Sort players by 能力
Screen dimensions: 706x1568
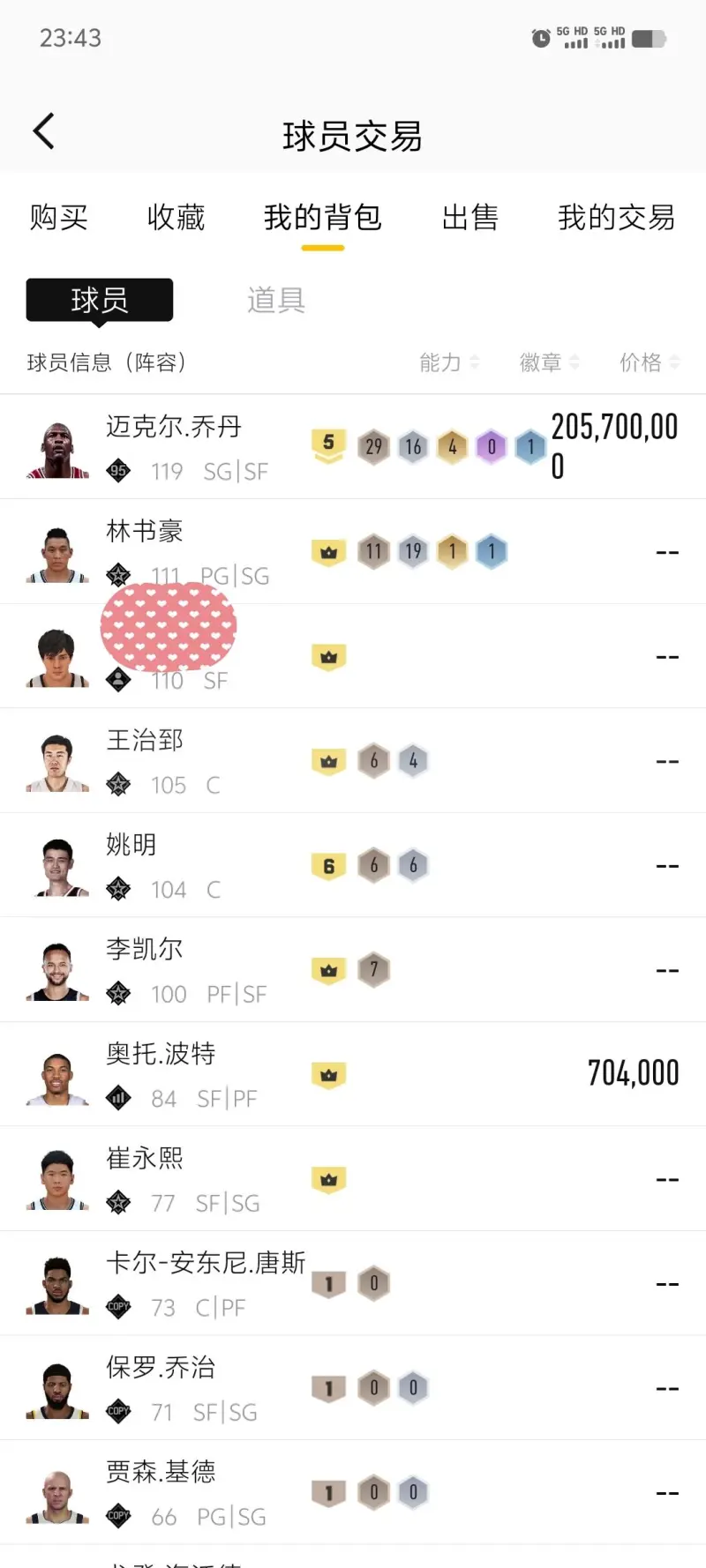(449, 362)
